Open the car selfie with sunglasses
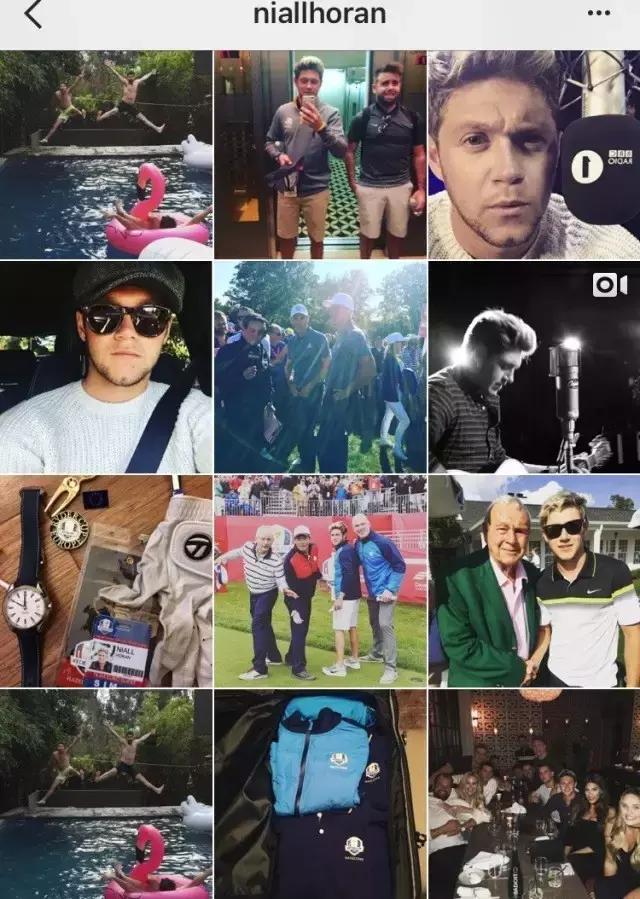The height and width of the screenshot is (899, 640). pos(106,368)
